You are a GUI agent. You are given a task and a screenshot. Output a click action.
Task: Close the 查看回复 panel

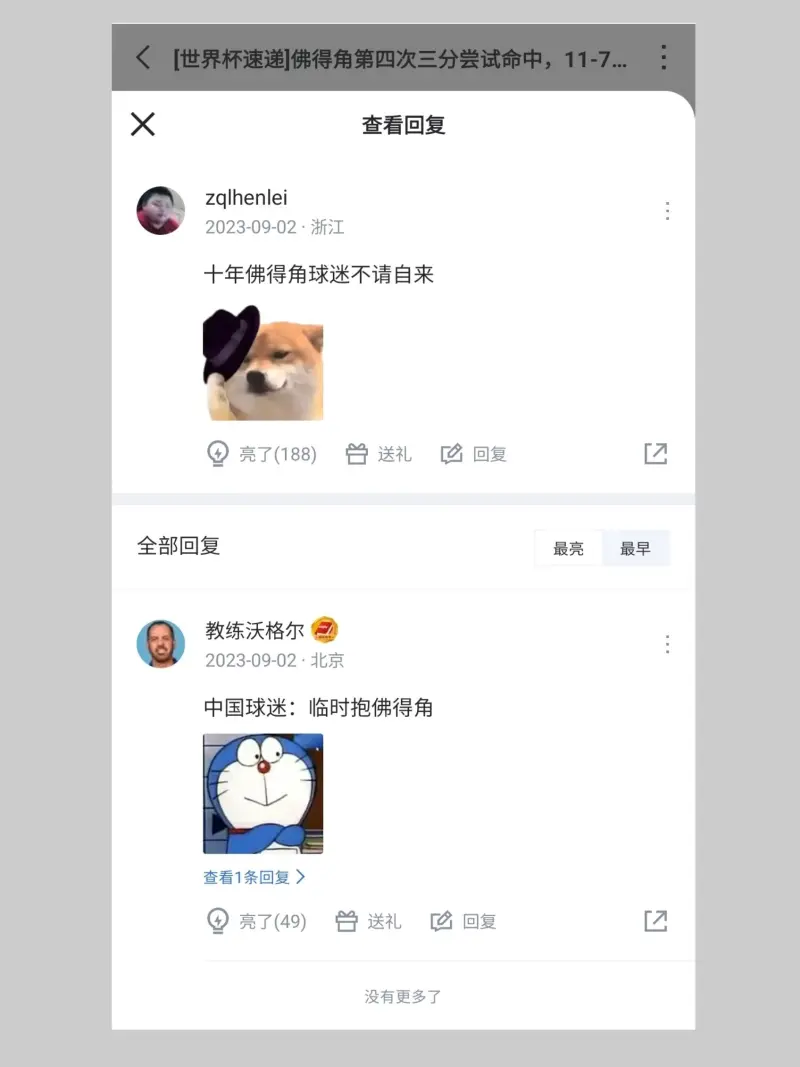143,124
